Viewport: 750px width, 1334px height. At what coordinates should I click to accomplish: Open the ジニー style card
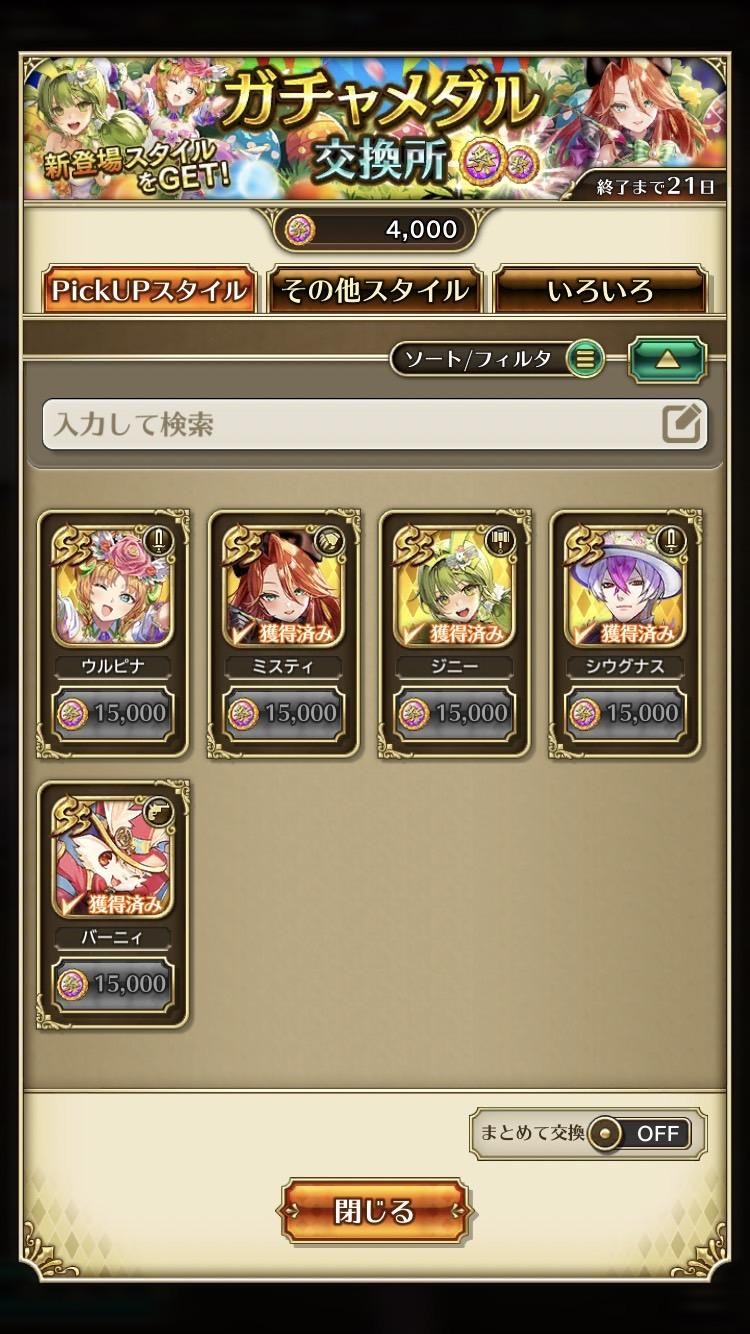point(454,634)
